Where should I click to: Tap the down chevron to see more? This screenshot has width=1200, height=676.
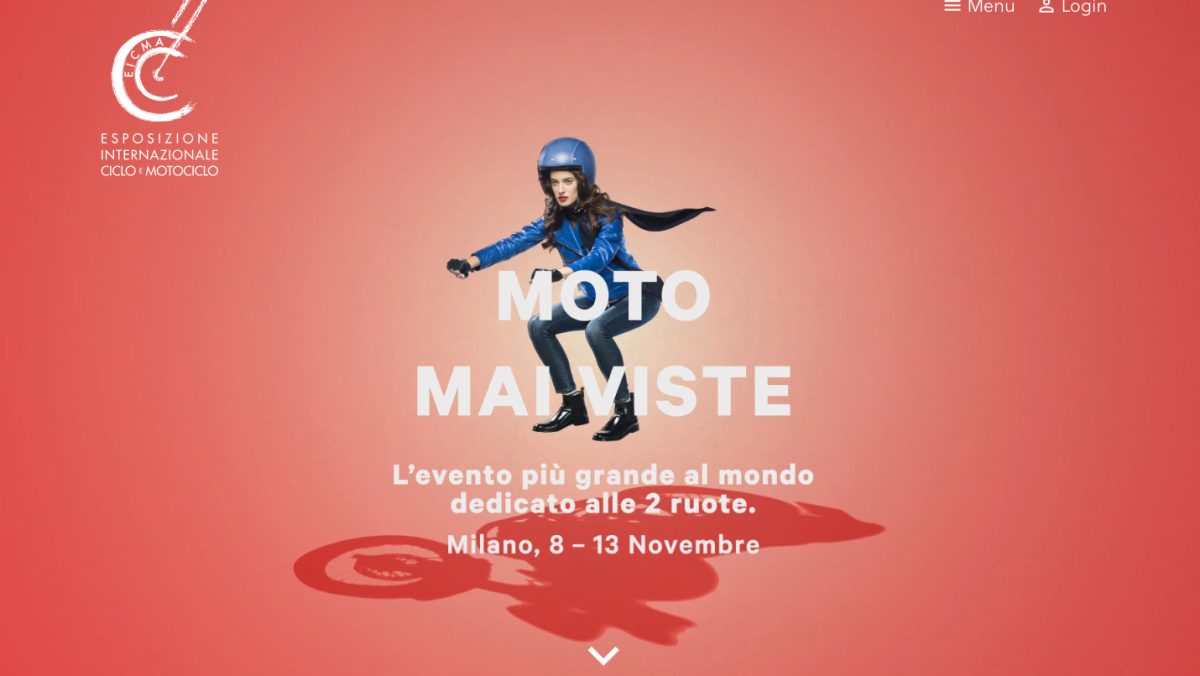pyautogui.click(x=603, y=656)
